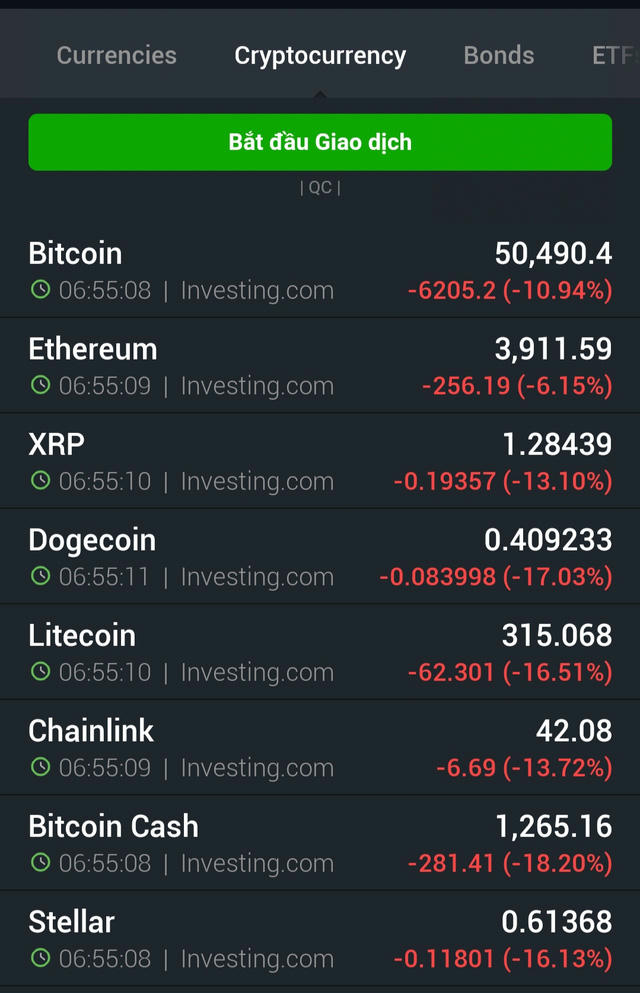Open Chainlink details
The height and width of the screenshot is (993, 640).
pyautogui.click(x=320, y=748)
